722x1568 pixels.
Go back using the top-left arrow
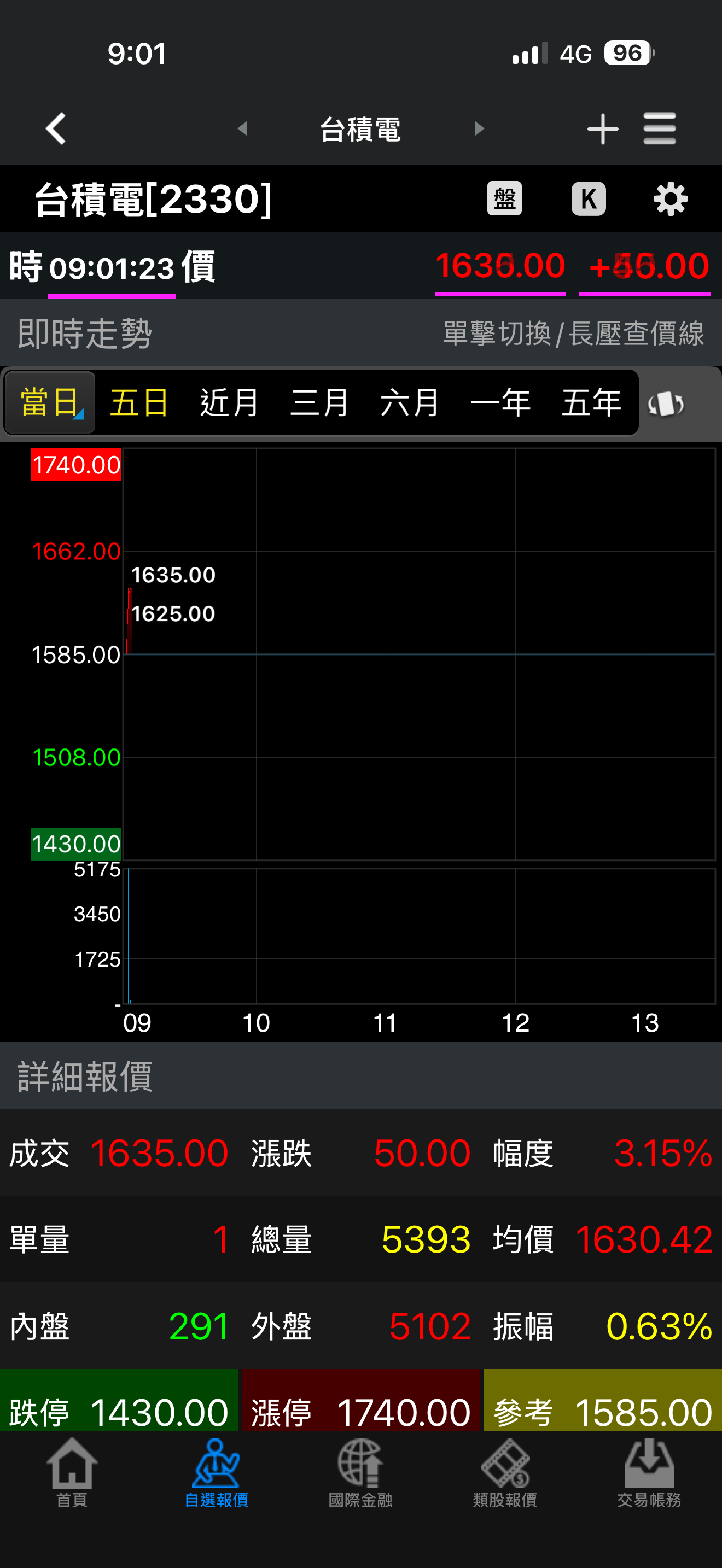(x=56, y=128)
